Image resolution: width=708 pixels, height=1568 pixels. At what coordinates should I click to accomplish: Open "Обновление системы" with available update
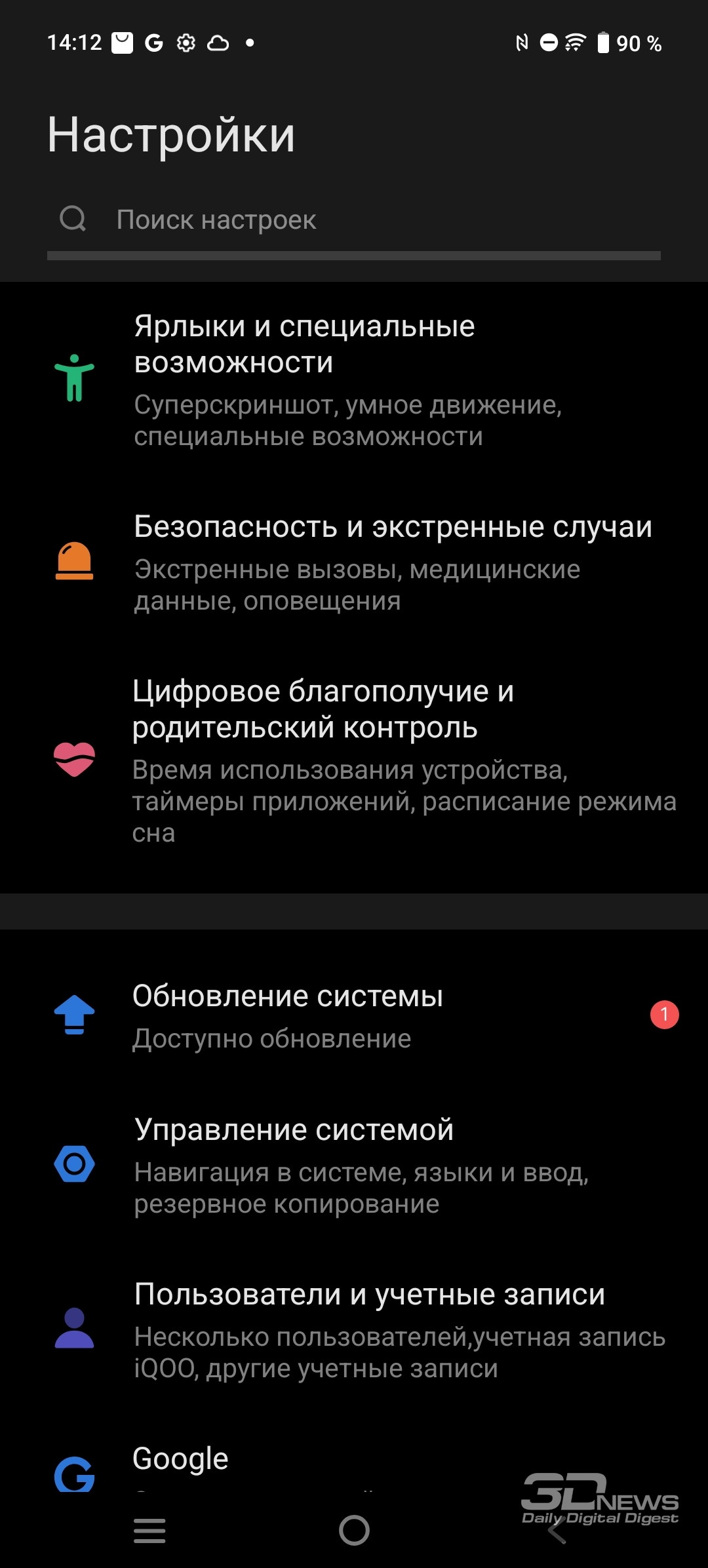[x=354, y=1016]
